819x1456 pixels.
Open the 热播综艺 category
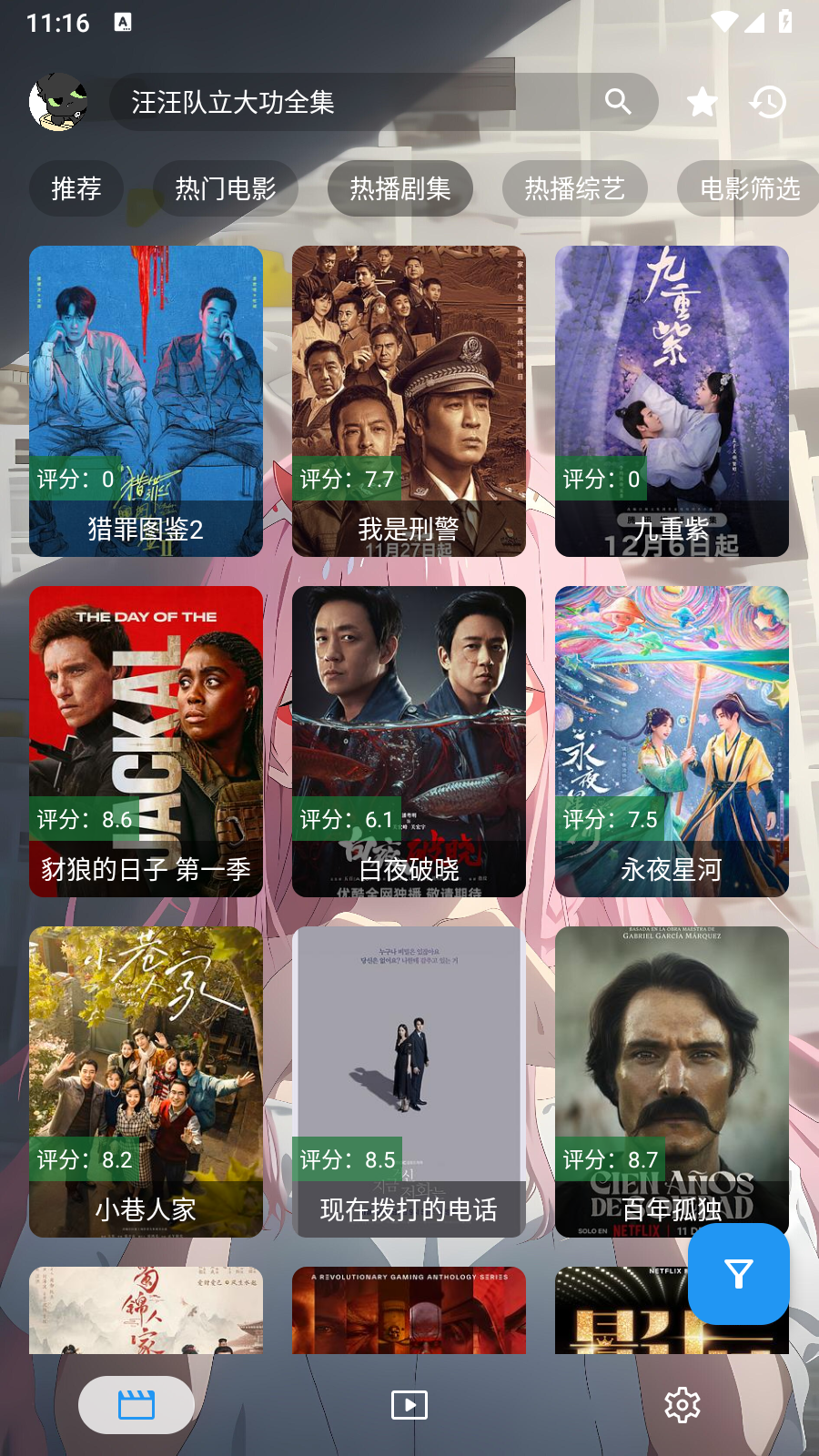click(x=575, y=188)
